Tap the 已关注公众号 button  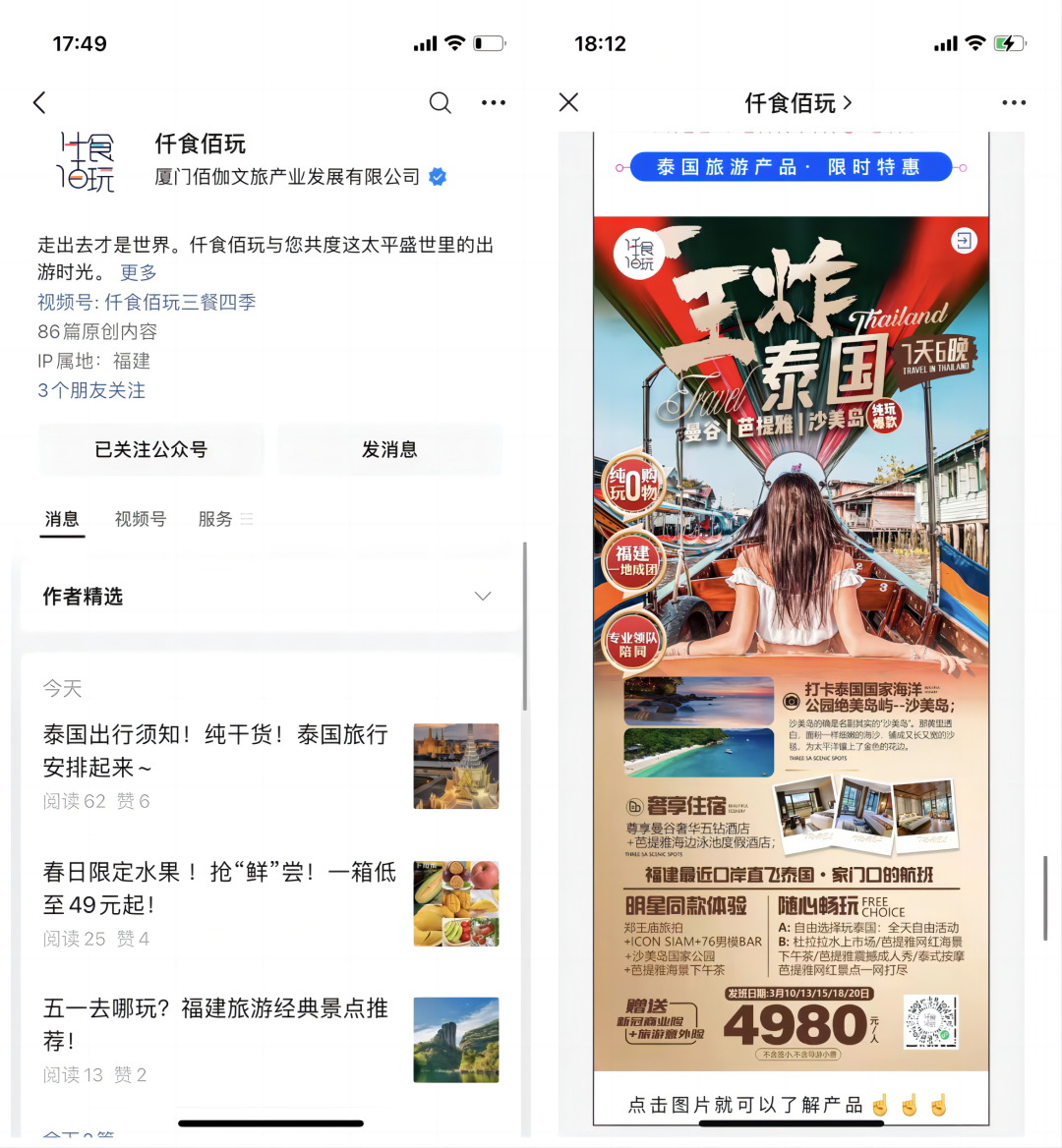[x=151, y=449]
